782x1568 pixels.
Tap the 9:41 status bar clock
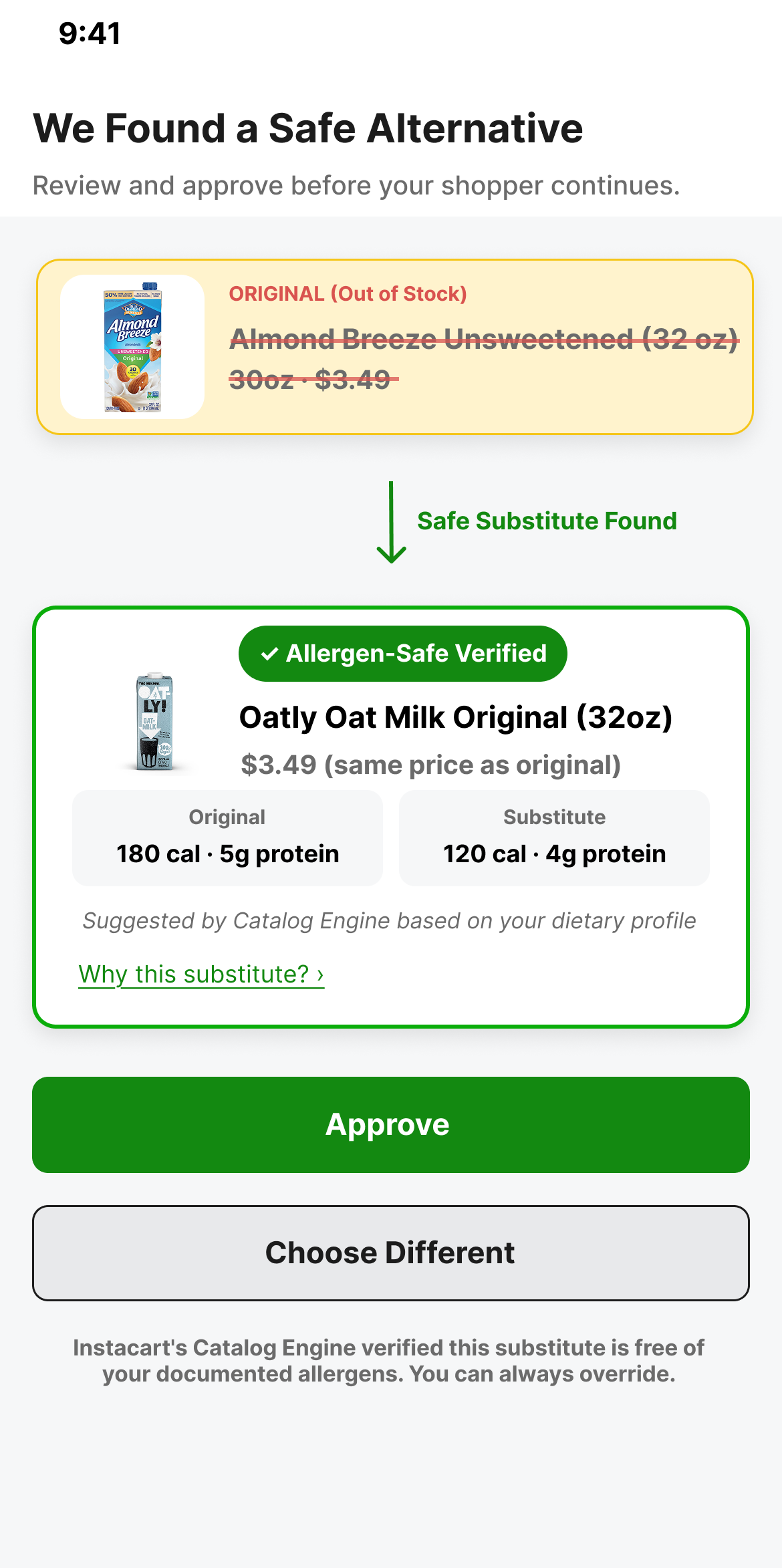tap(90, 32)
